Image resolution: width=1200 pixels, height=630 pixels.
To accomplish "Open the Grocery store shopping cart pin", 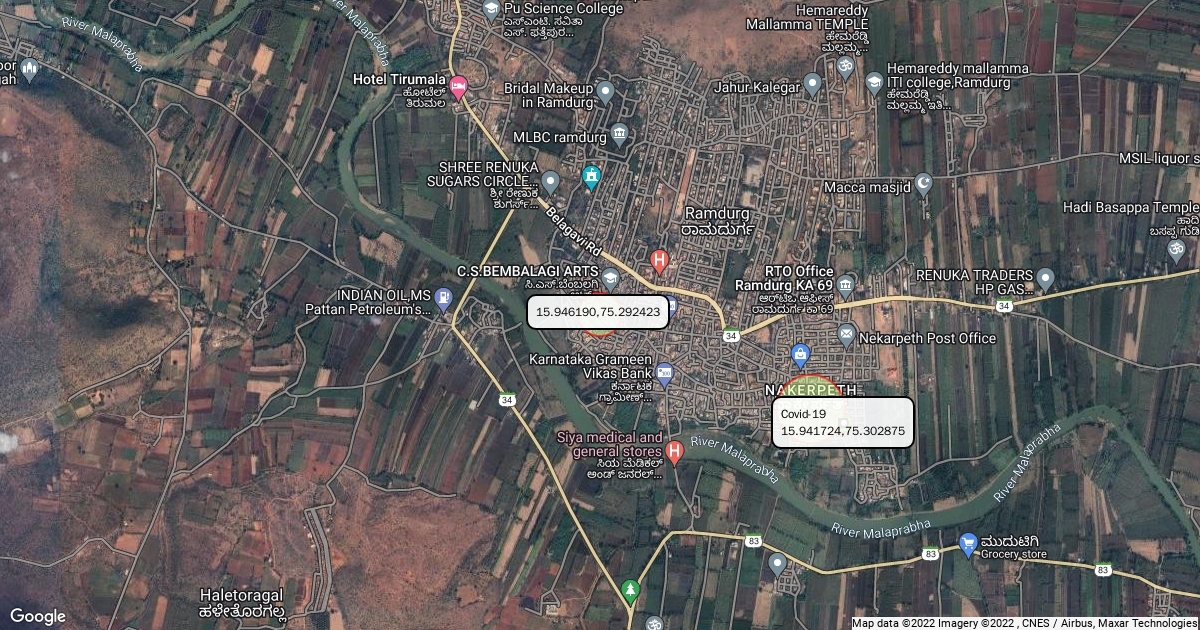I will pos(967,544).
